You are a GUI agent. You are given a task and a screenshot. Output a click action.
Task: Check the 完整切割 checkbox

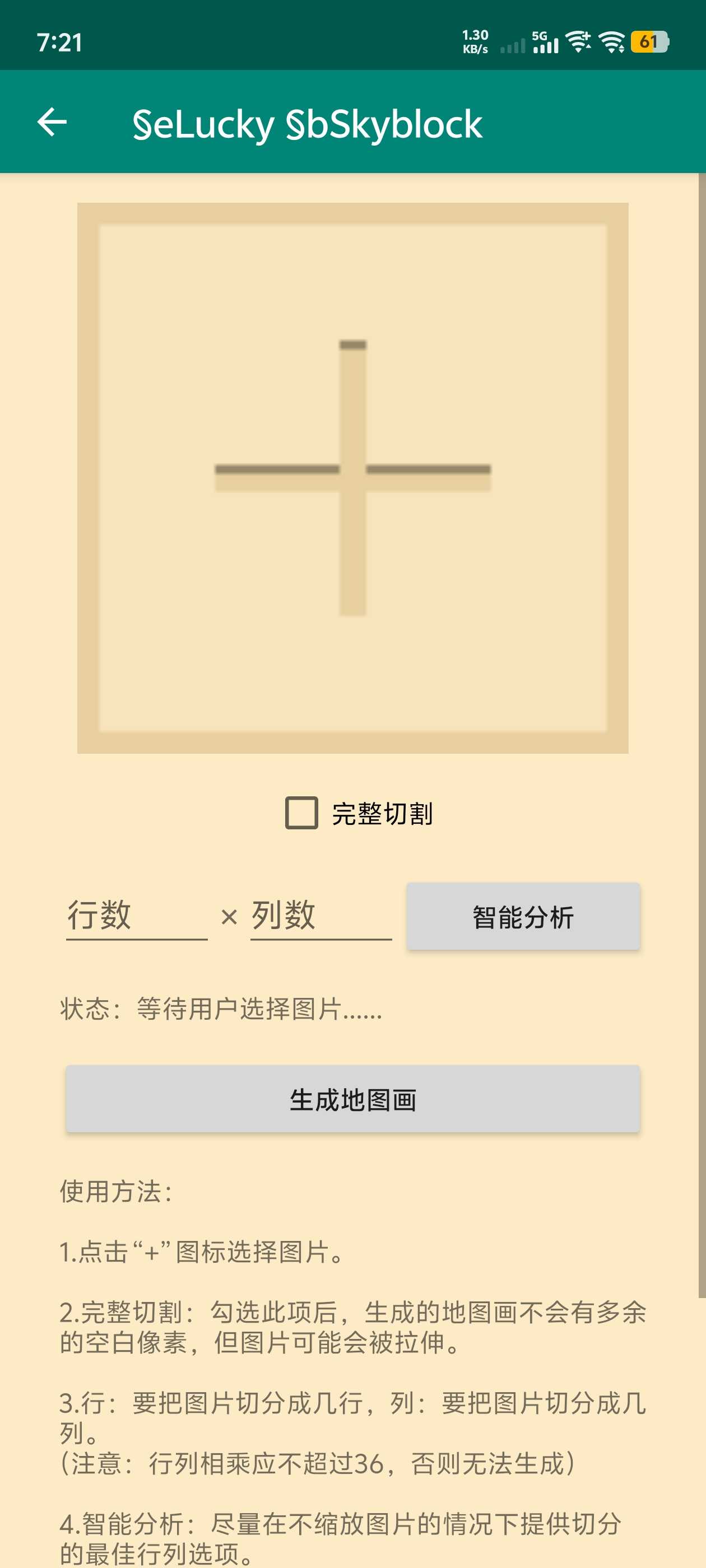coord(302,813)
